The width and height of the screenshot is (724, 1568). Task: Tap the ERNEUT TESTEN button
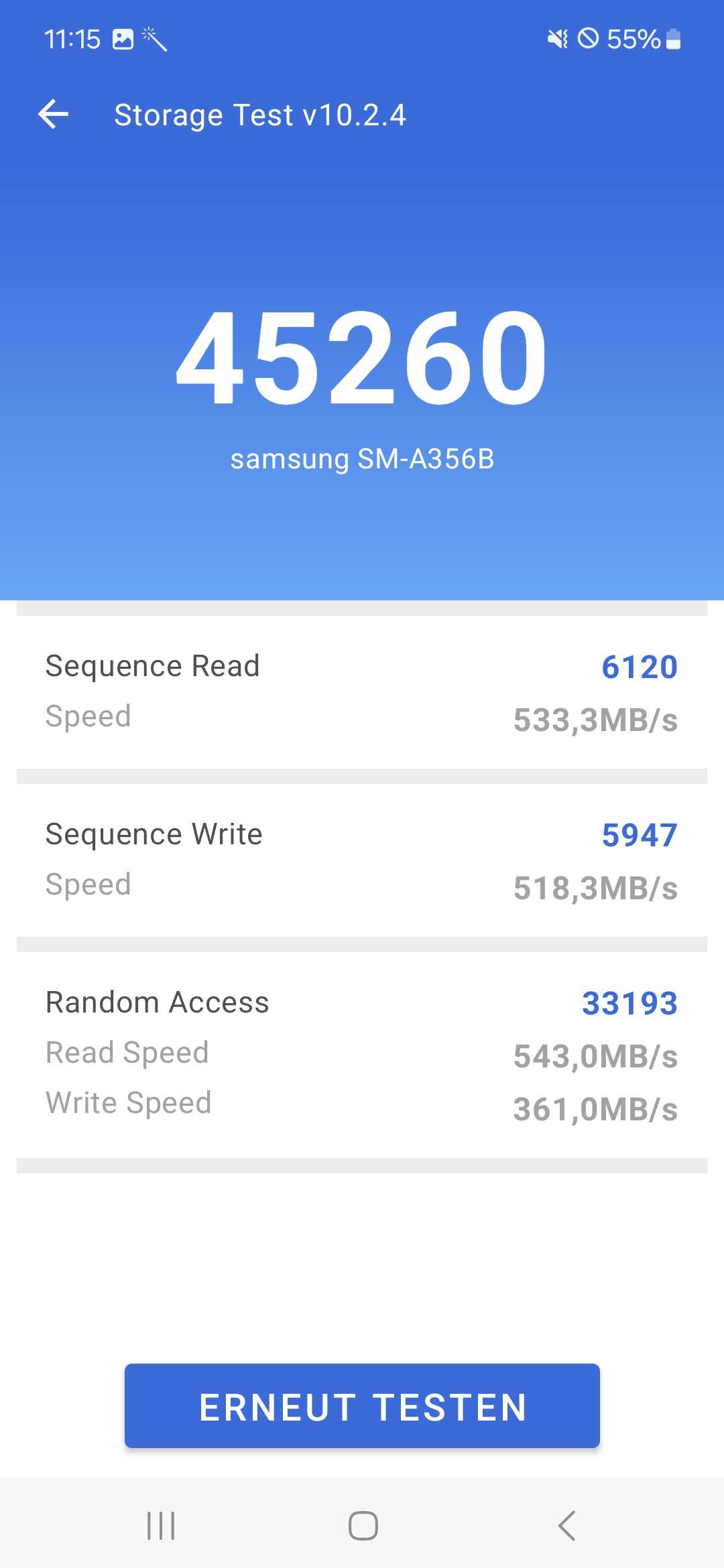tap(362, 1406)
